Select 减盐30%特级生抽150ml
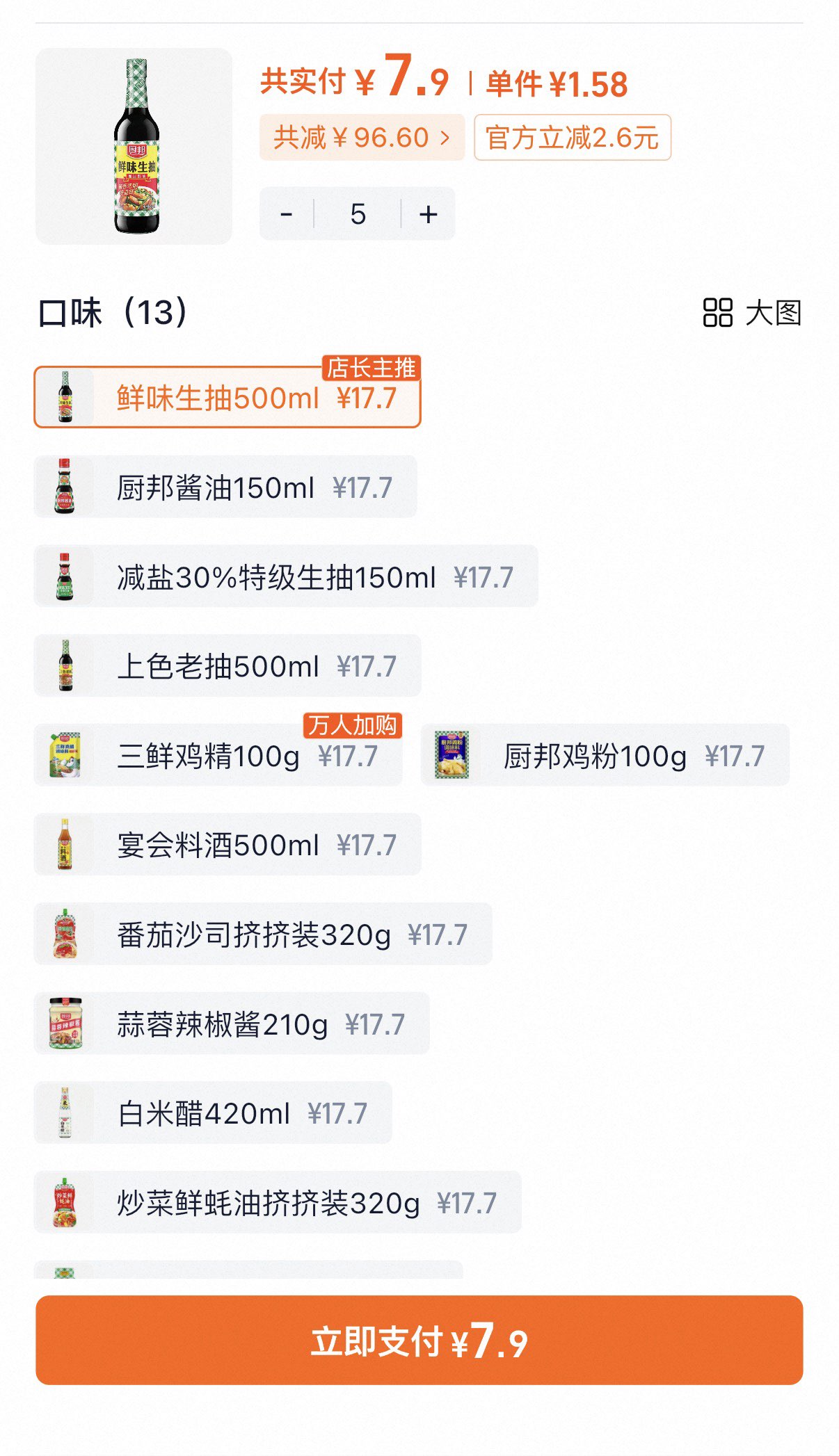This screenshot has height=1456, width=839. coord(286,576)
